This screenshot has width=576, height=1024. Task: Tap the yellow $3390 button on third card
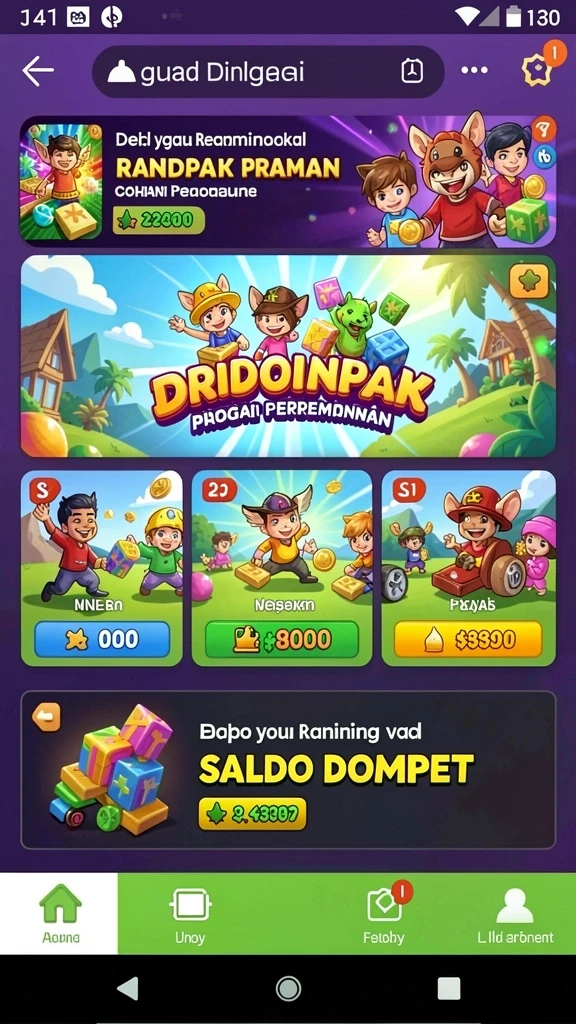coord(468,639)
